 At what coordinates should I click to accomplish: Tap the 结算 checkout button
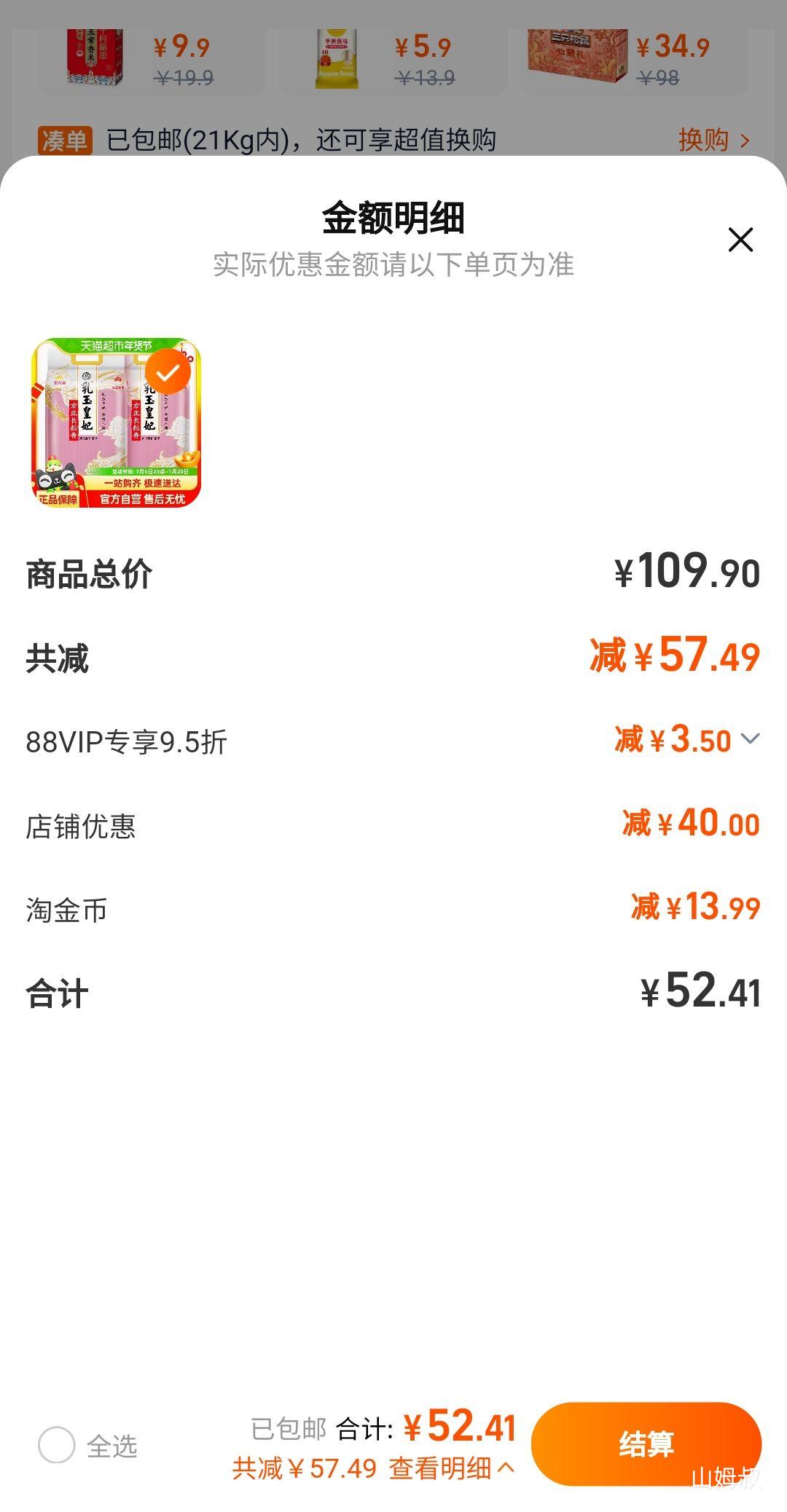pos(646,1444)
